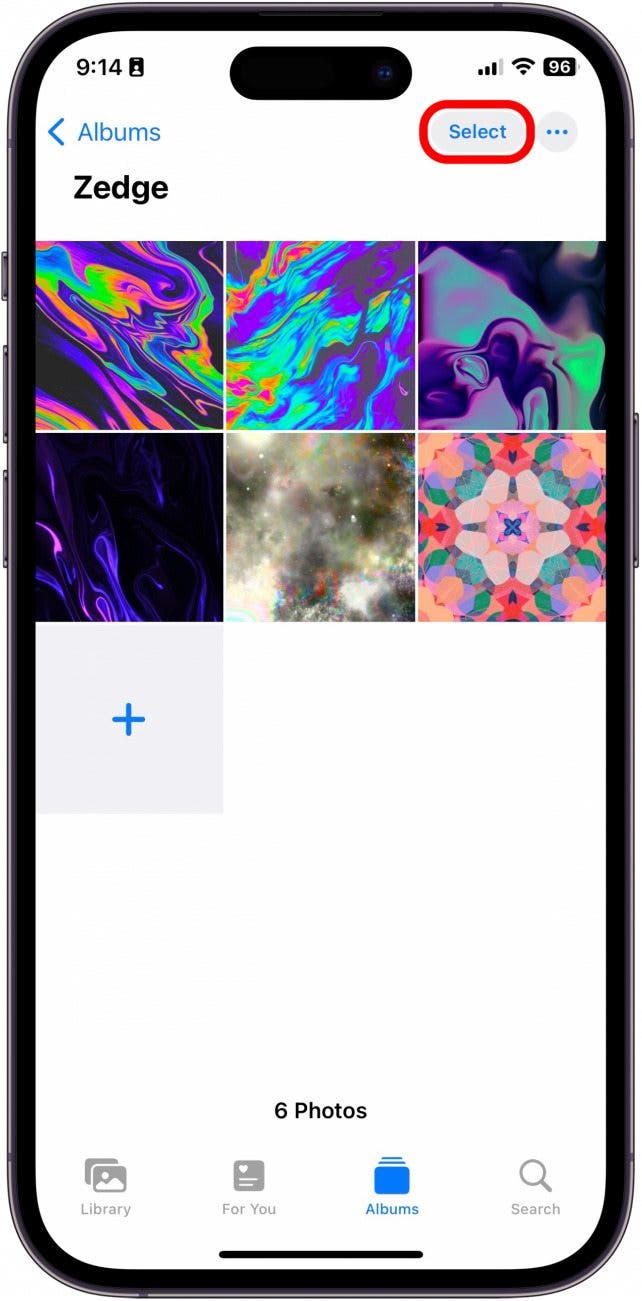Open the three-dot more options menu
642x1301 pixels.
(558, 132)
